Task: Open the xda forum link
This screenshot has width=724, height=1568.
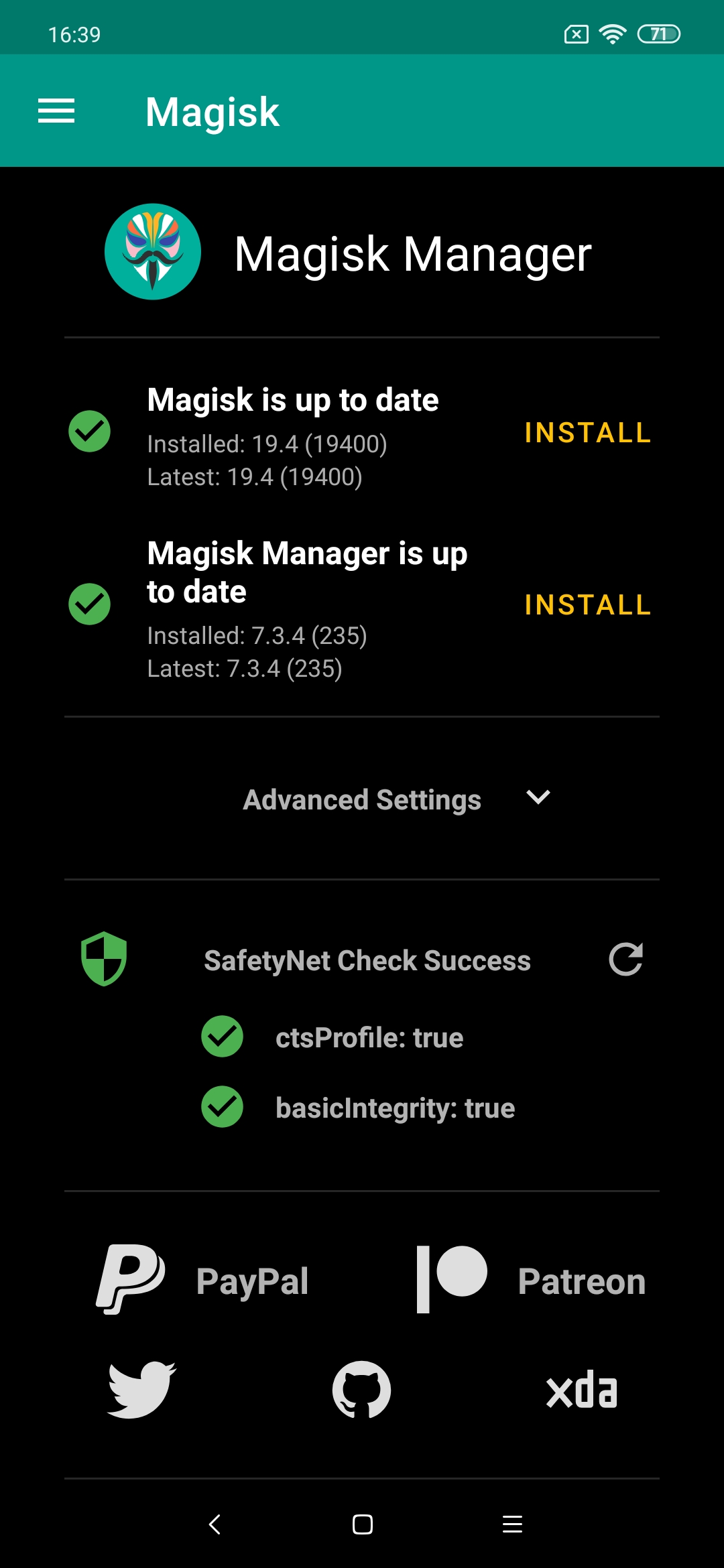Action: [x=581, y=1390]
